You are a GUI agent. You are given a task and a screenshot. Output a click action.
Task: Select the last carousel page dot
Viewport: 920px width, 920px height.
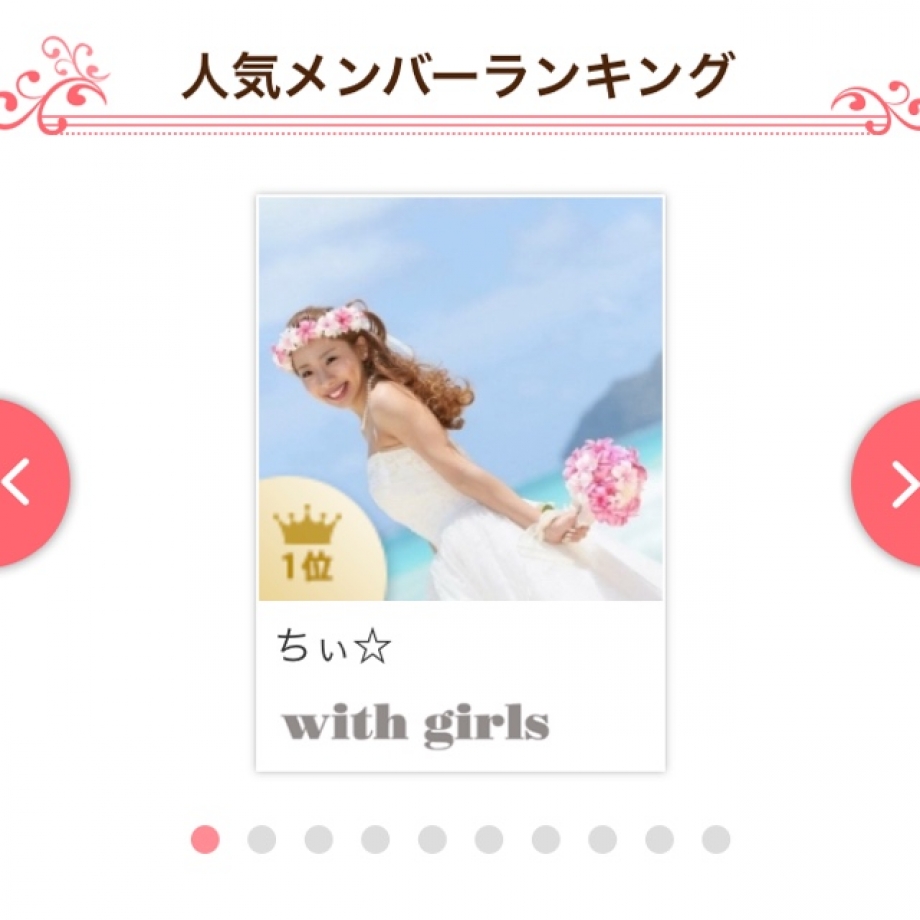[x=716, y=839]
